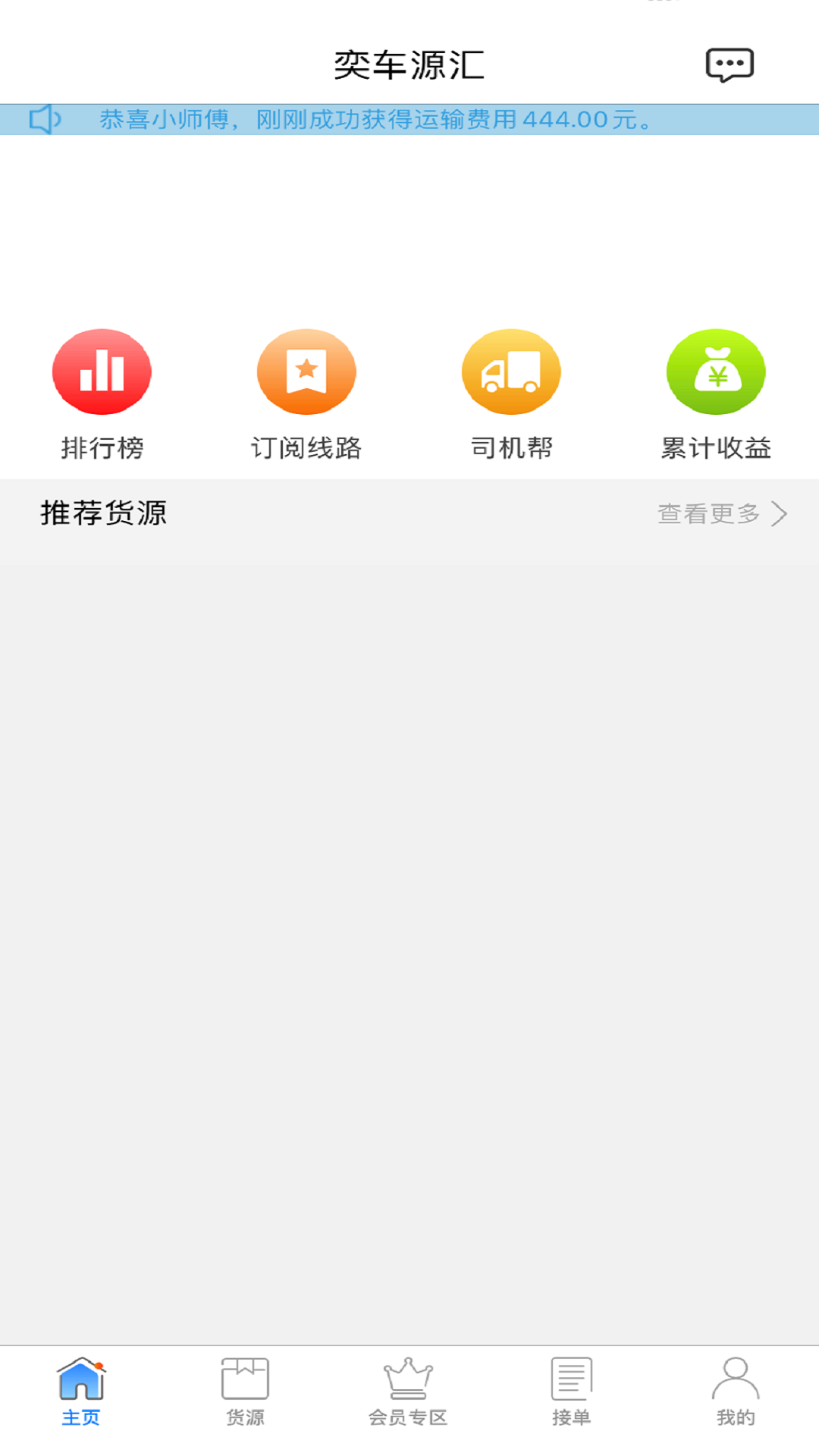Switch to the 货源 cargo tab
The height and width of the screenshot is (1456, 819).
(245, 1392)
